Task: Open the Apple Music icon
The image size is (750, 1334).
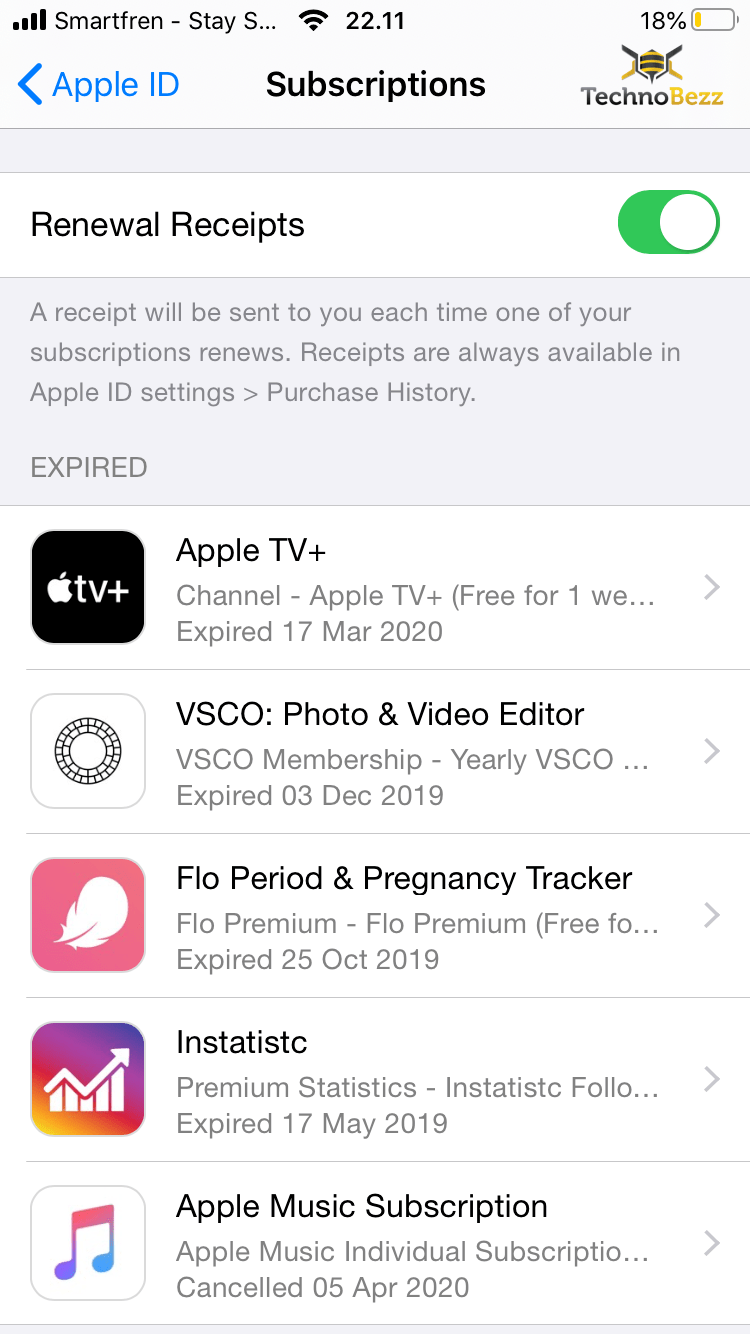Action: point(88,1243)
